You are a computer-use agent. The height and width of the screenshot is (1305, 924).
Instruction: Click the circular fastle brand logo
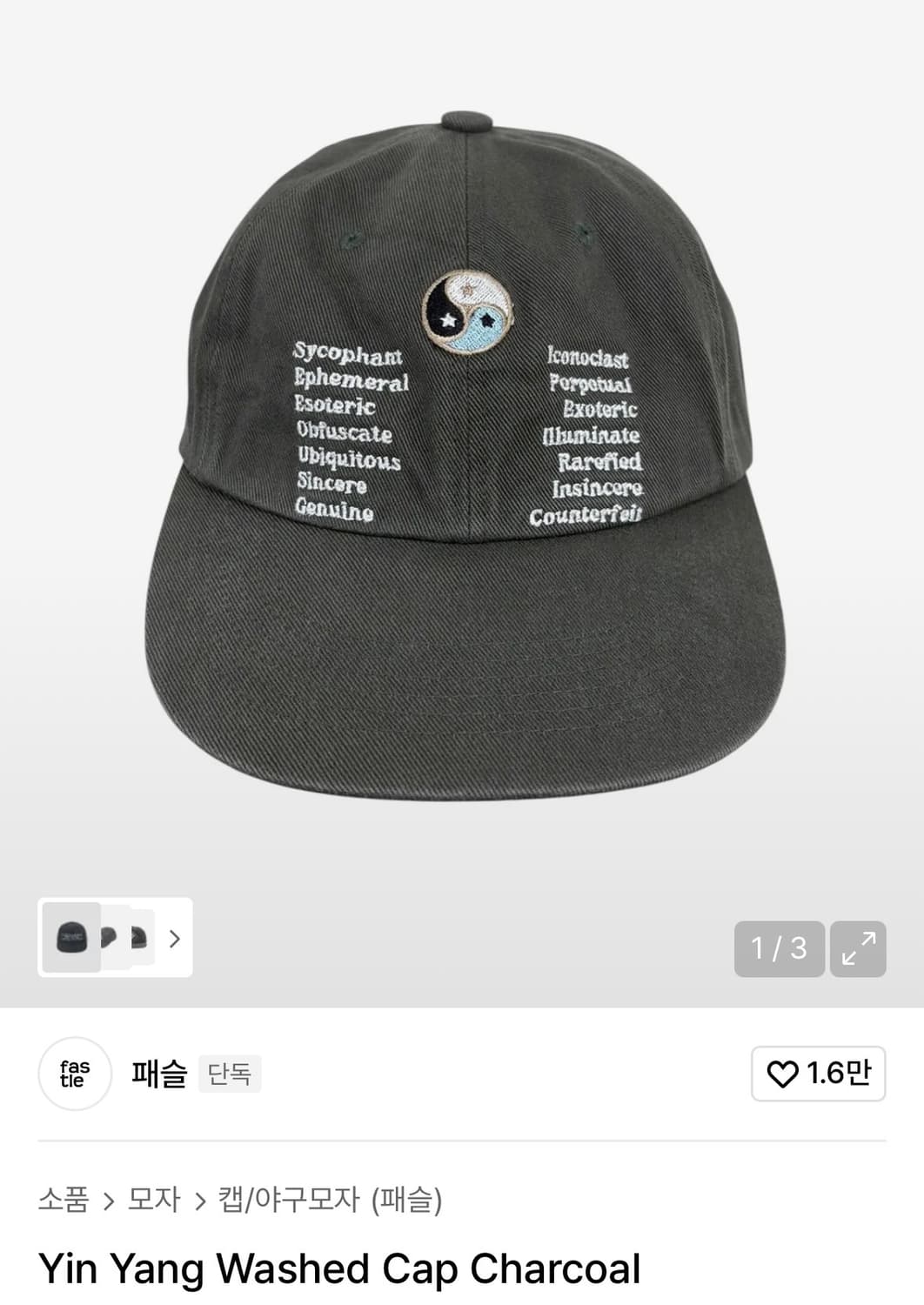click(74, 1074)
